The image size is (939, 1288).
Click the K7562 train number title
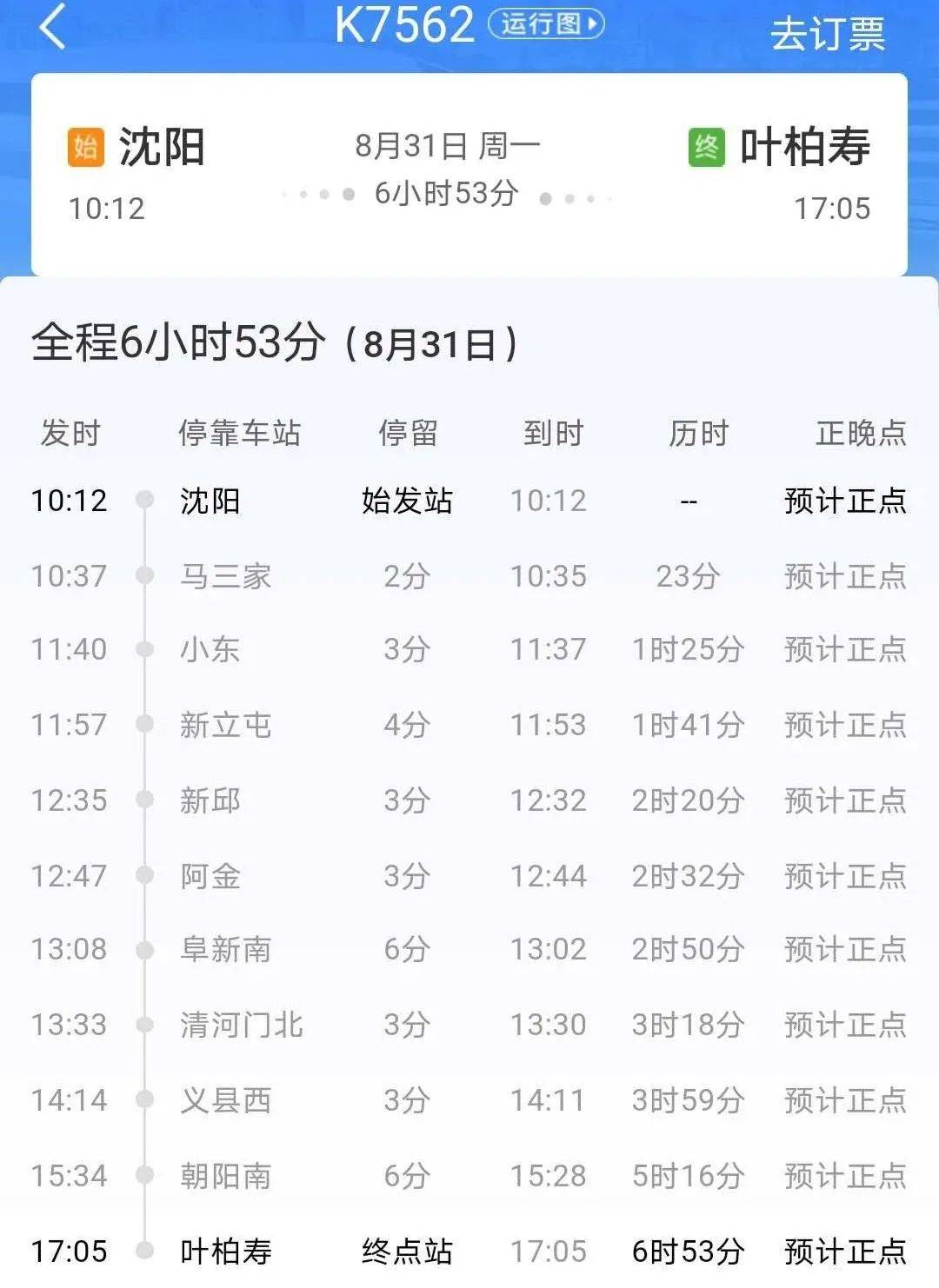[x=409, y=25]
